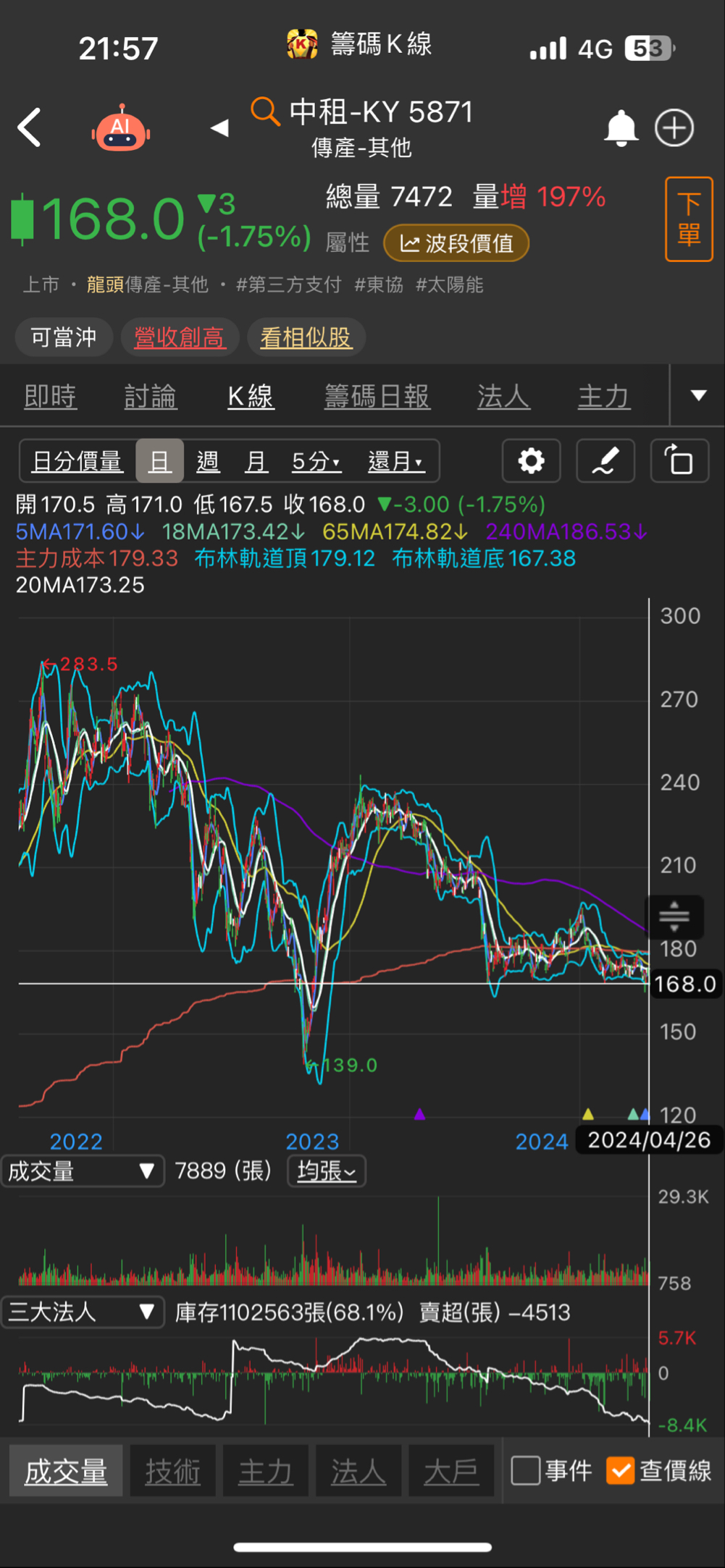Open the 三大法人 indicator dropdown

[x=82, y=1312]
